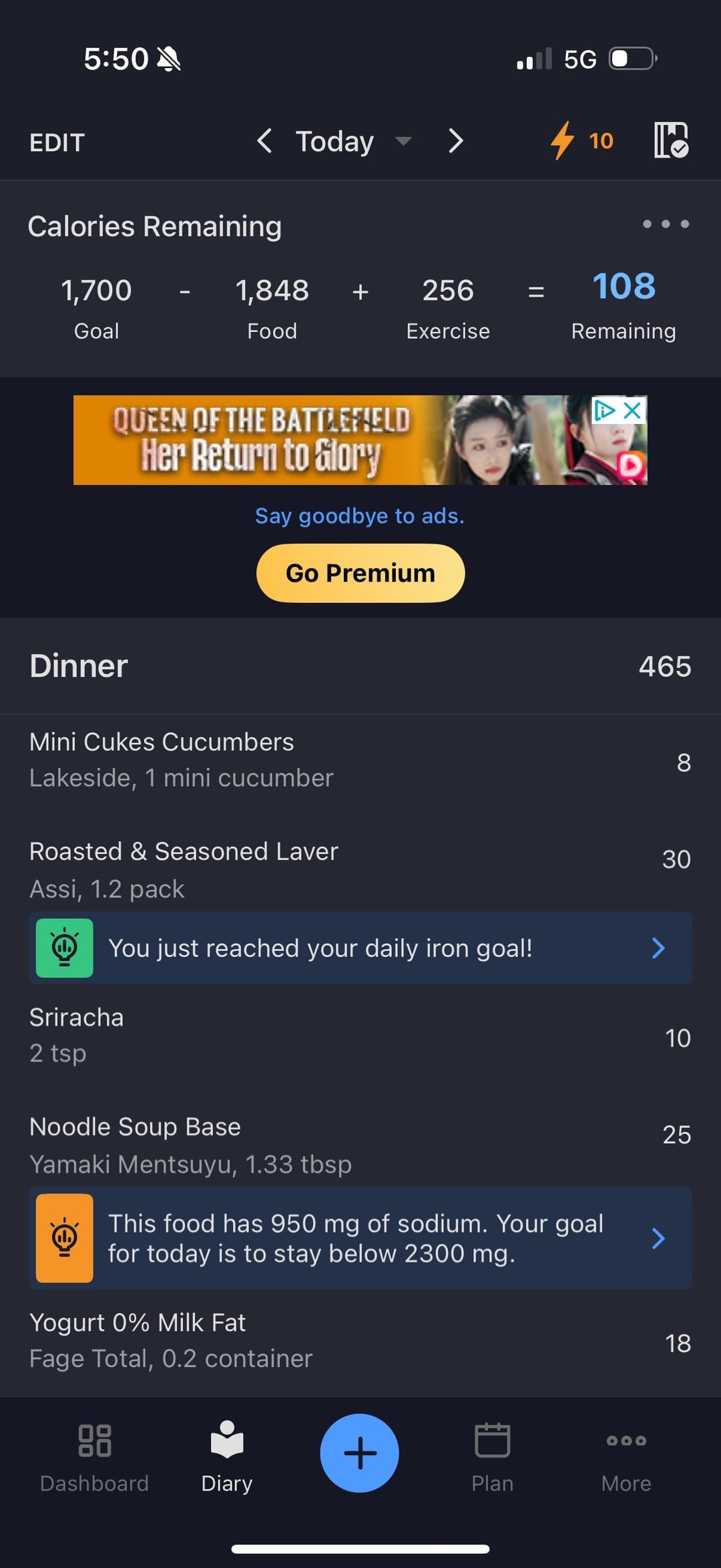Open the Today date dropdown

352,142
